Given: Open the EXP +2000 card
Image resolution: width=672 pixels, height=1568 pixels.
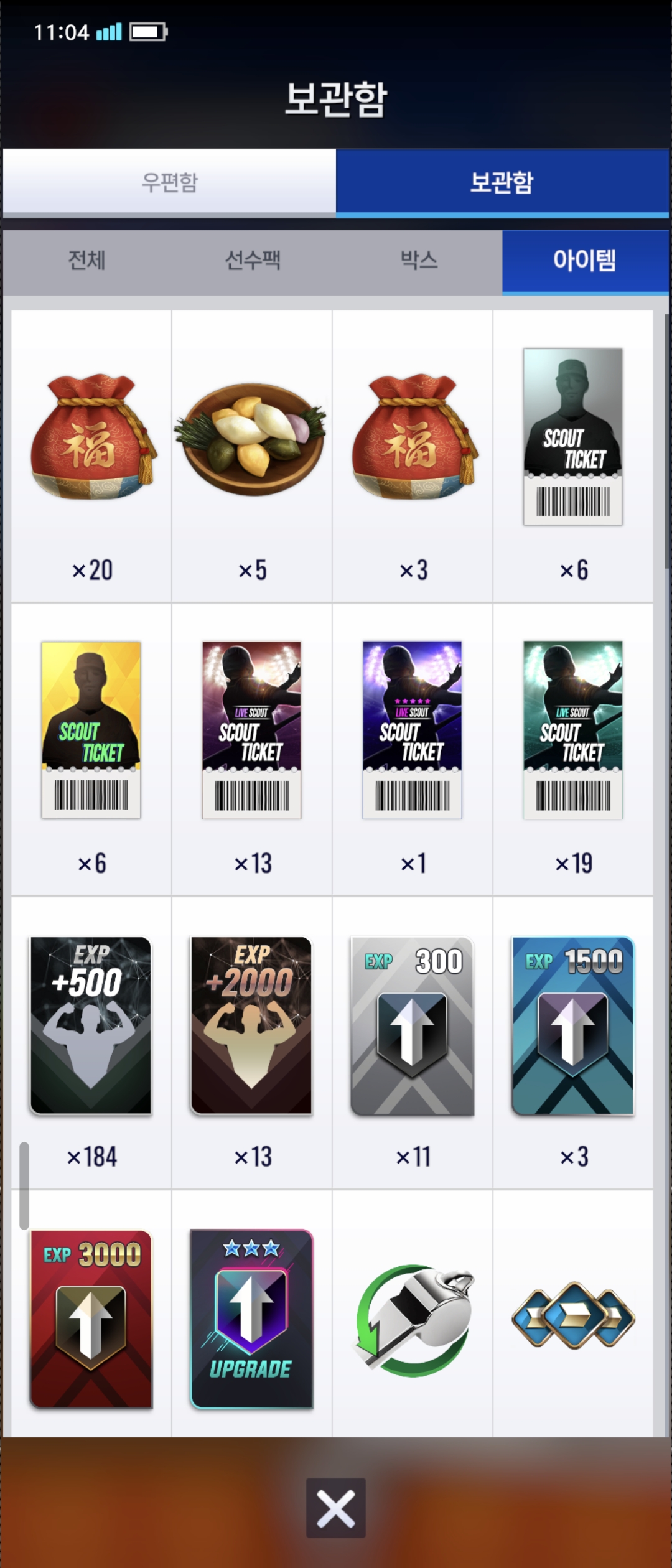Looking at the screenshot, I should coord(251,1043).
